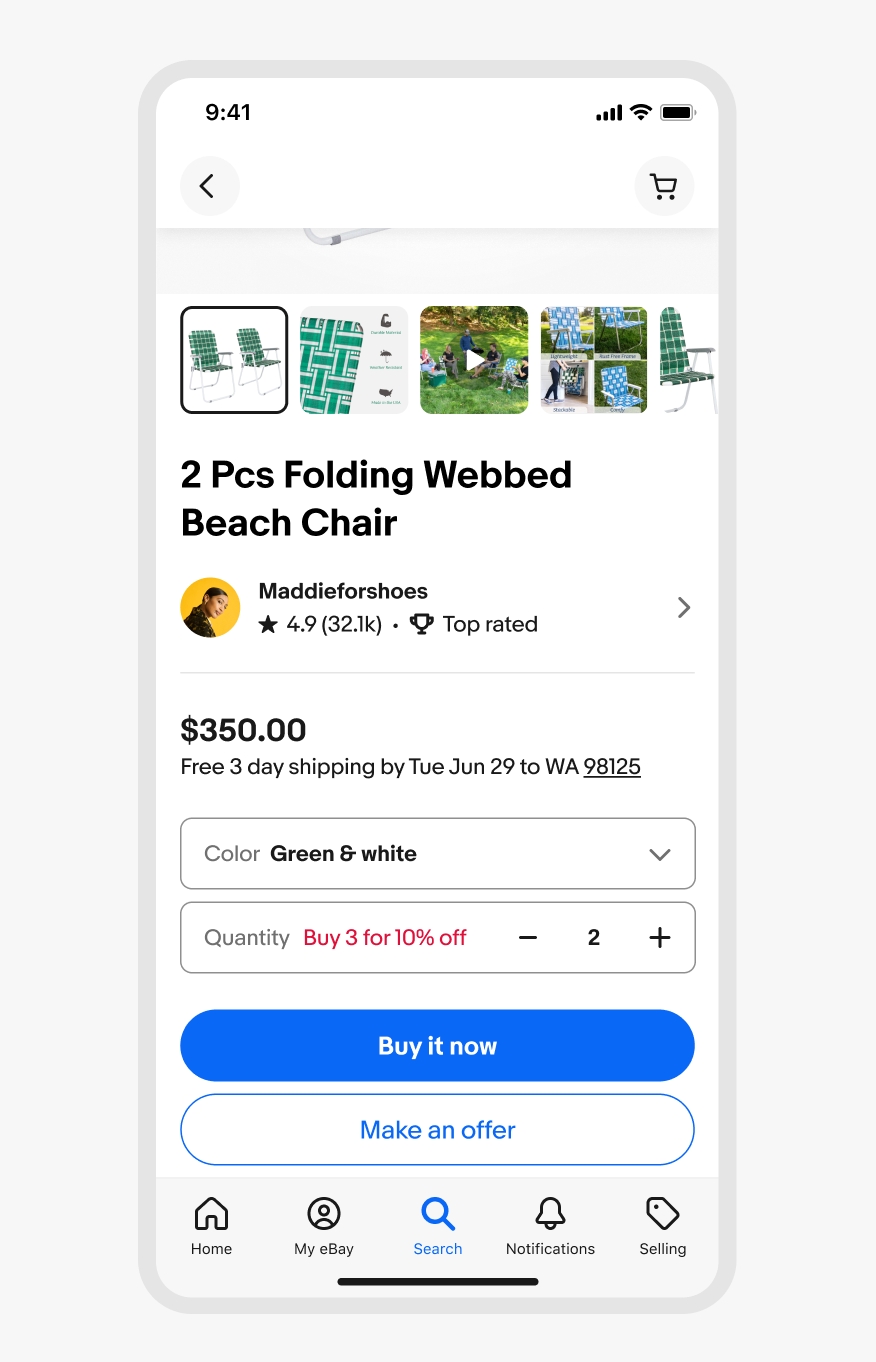Screen dimensions: 876x1362
Task: Click the Top rated trophy badge
Action: [x=421, y=623]
